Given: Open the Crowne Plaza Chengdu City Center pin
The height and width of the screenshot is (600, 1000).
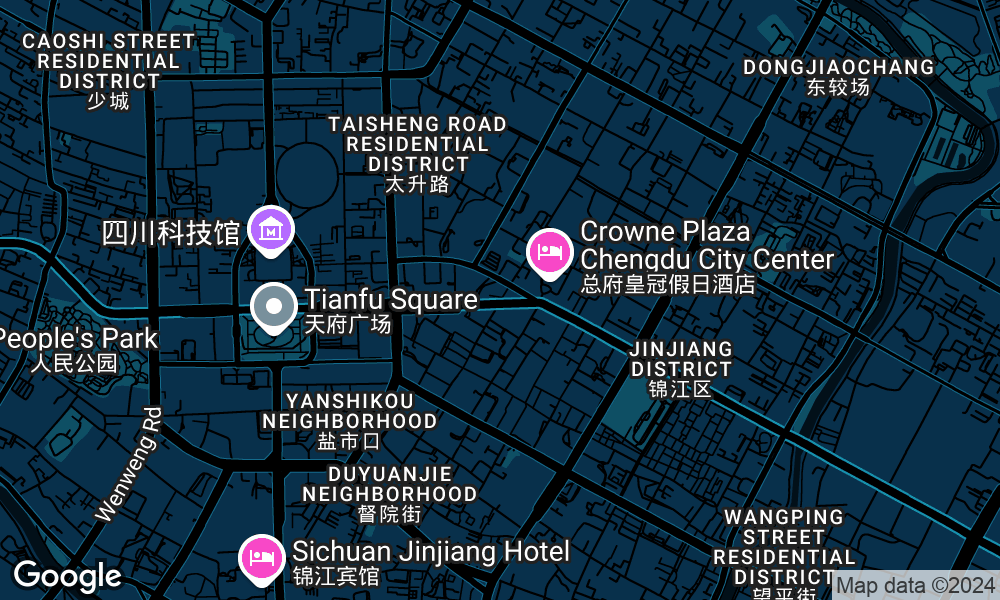Looking at the screenshot, I should [x=548, y=251].
